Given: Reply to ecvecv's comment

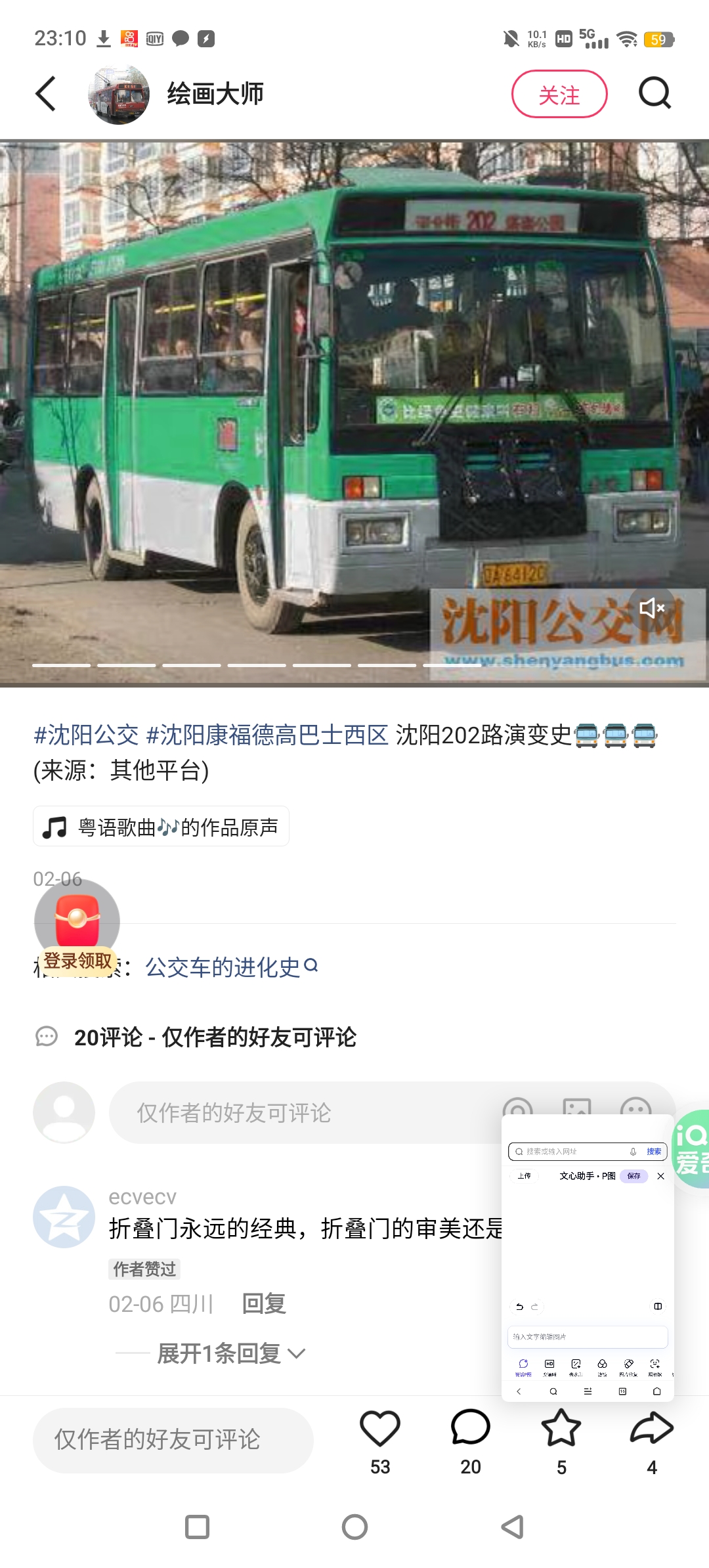Looking at the screenshot, I should pos(264,1303).
